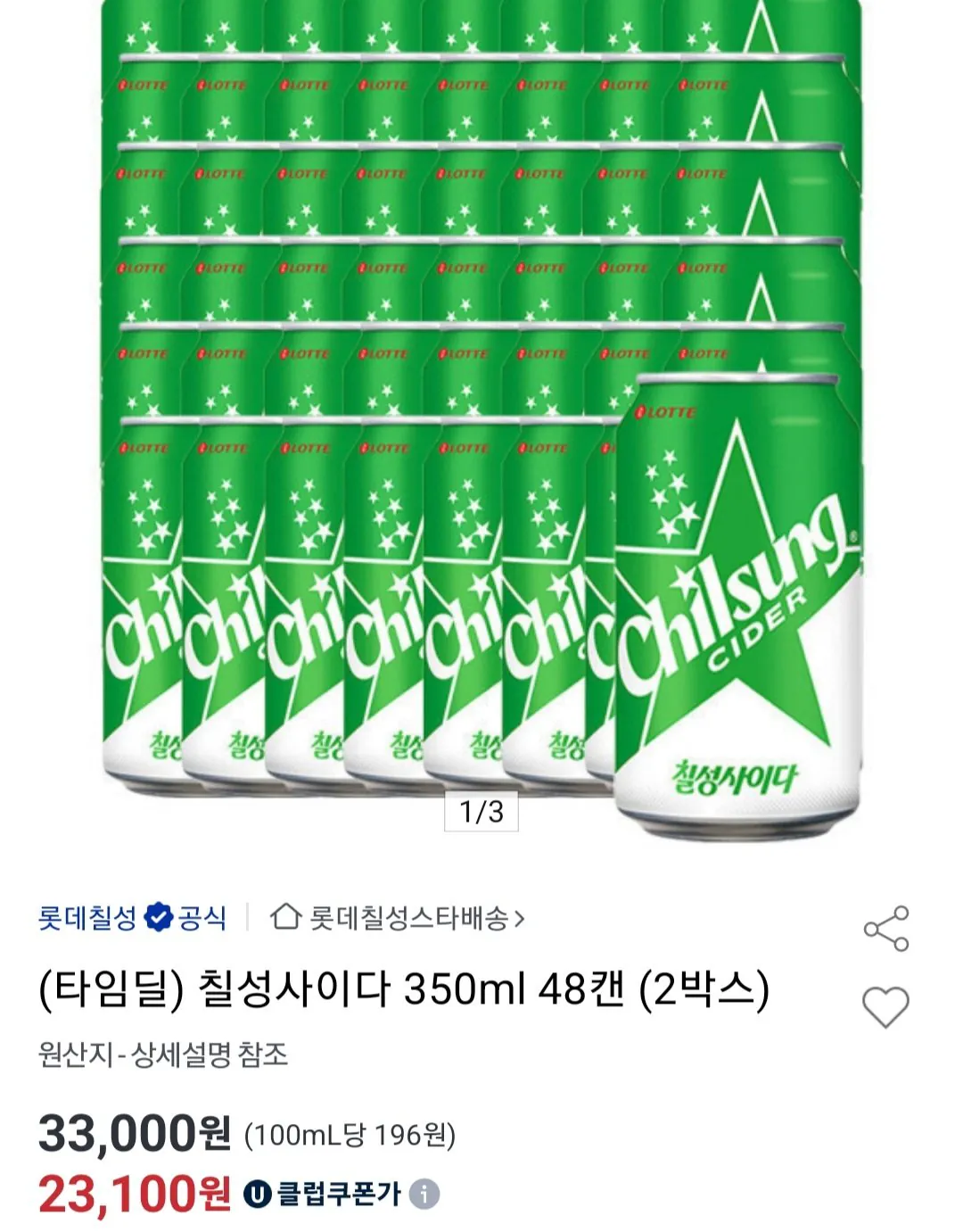Viewport: 963px width, 1232px height.
Task: Open the product title (타임딜) 칠성사이다 link
Action: pos(407,990)
